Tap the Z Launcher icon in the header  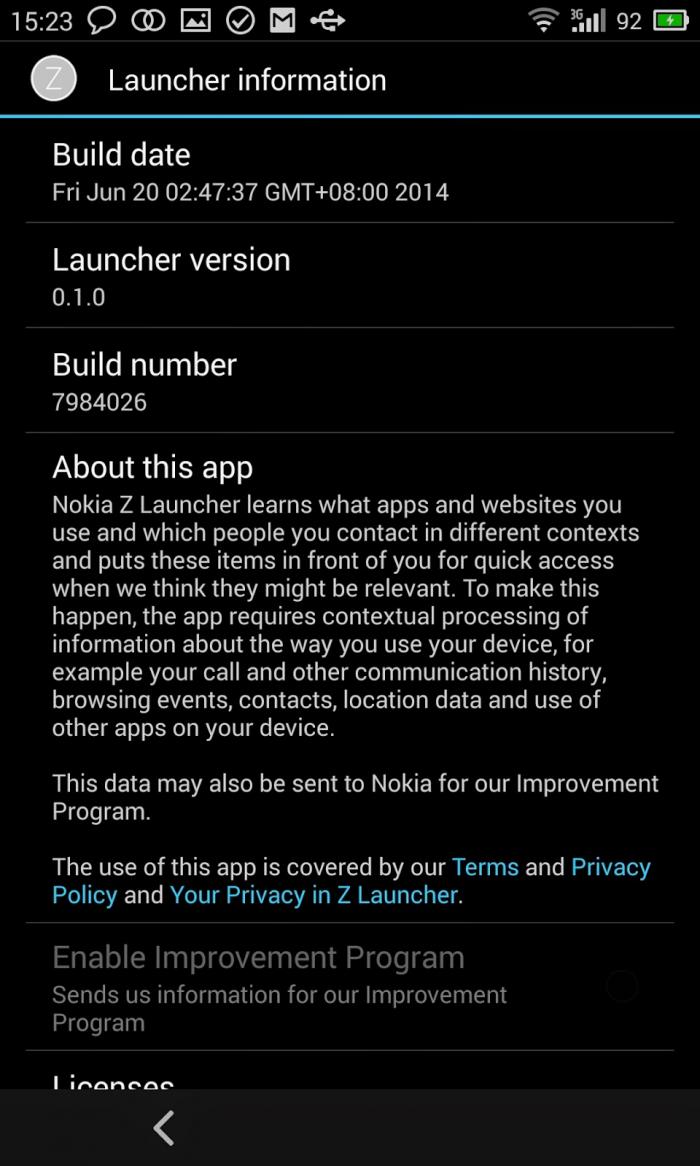click(x=53, y=79)
